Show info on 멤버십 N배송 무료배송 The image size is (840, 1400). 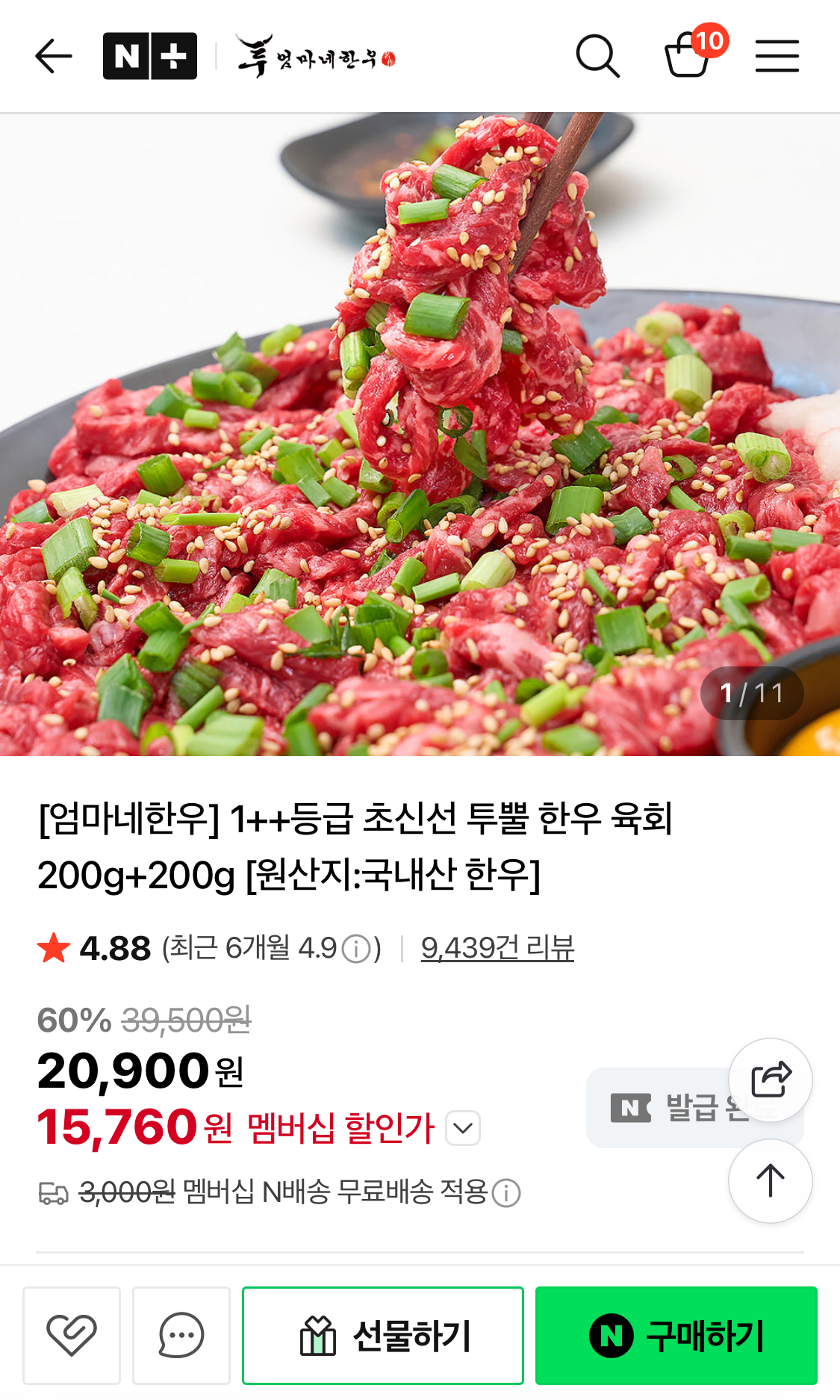[x=506, y=1193]
